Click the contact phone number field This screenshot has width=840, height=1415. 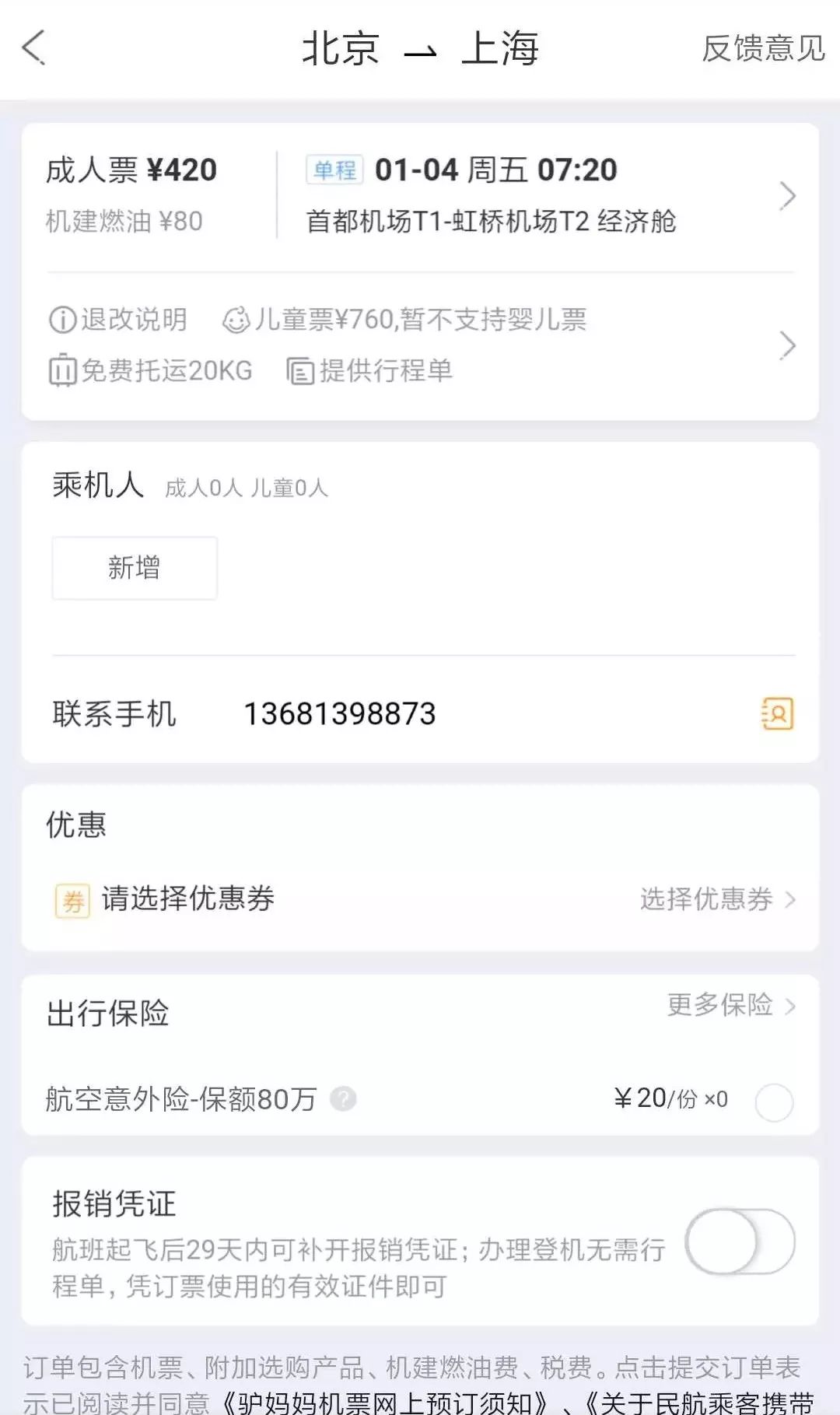click(340, 712)
